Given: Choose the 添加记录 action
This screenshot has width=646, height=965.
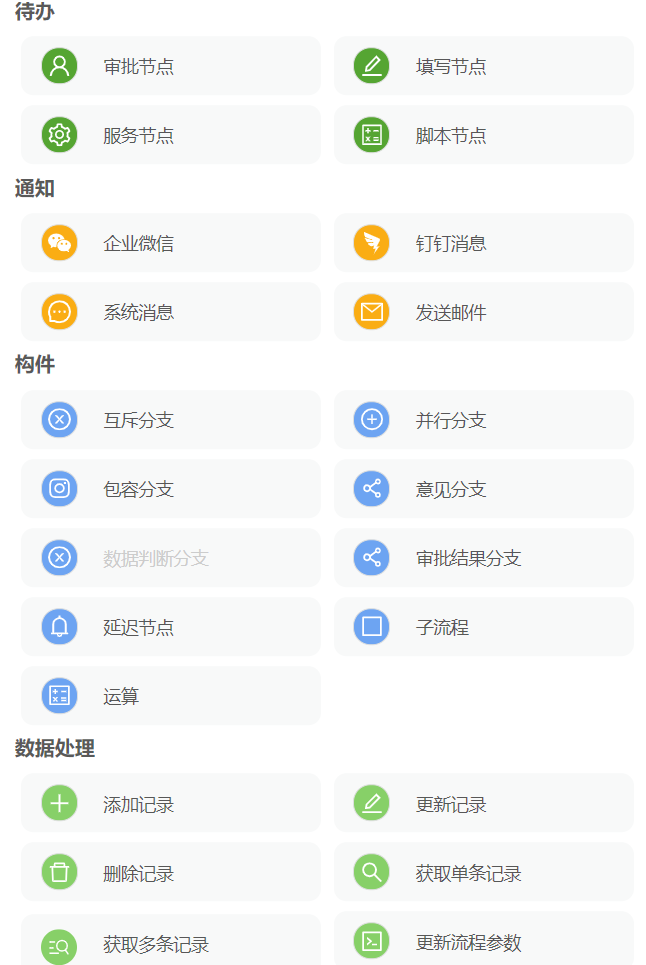Looking at the screenshot, I should tap(170, 803).
